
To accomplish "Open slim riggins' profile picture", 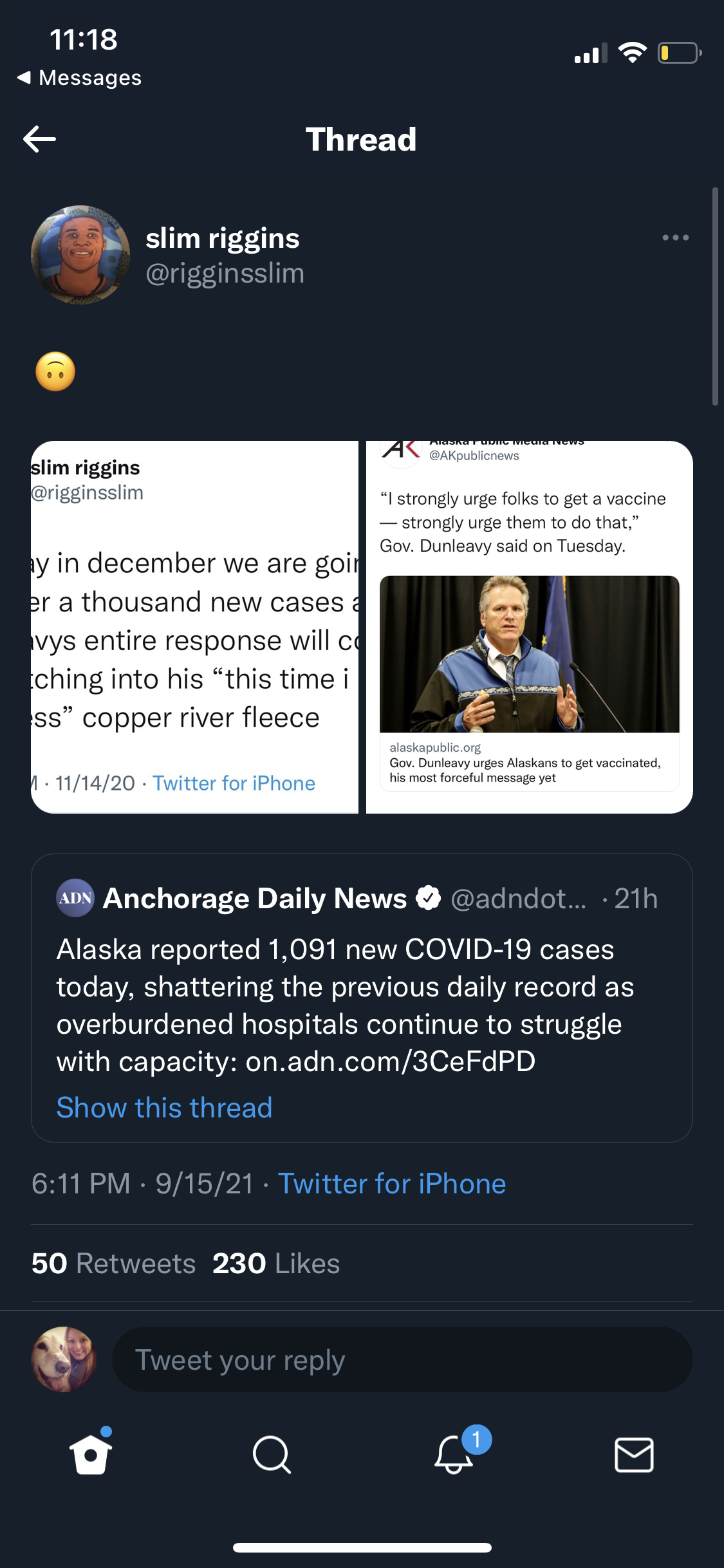I will [80, 255].
